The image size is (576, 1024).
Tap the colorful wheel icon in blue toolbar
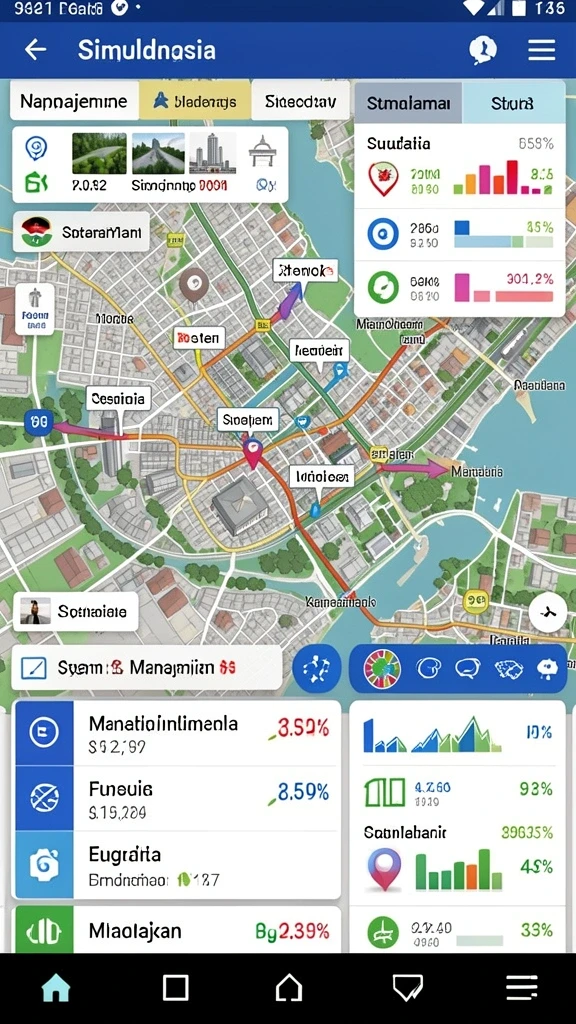coord(382,668)
